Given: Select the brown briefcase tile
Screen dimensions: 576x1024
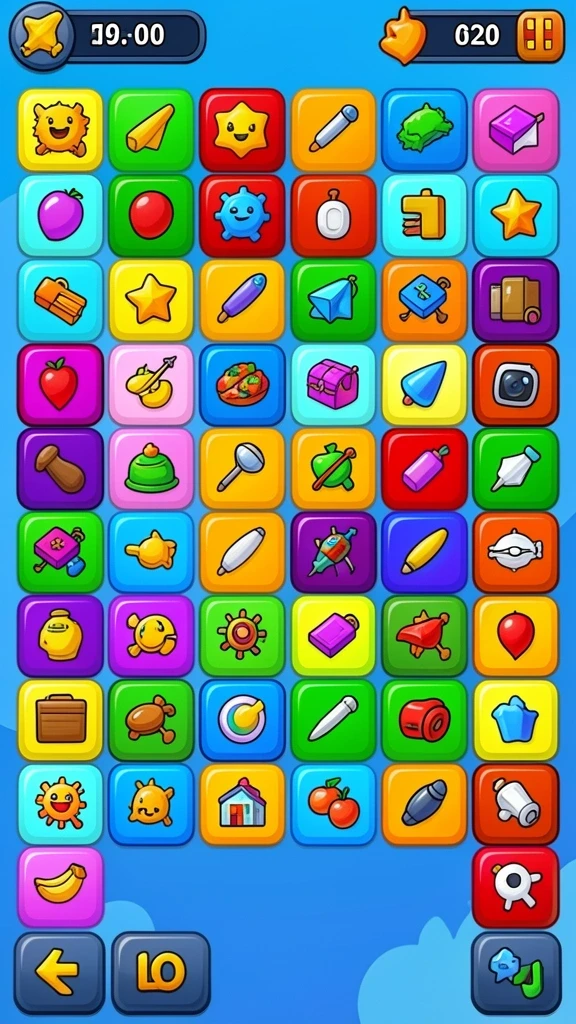Looking at the screenshot, I should click(60, 720).
